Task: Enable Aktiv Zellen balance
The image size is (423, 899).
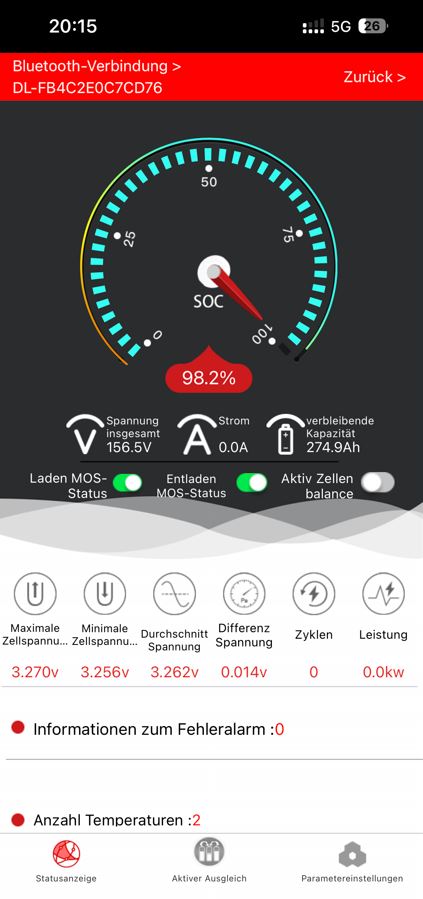Action: click(378, 483)
